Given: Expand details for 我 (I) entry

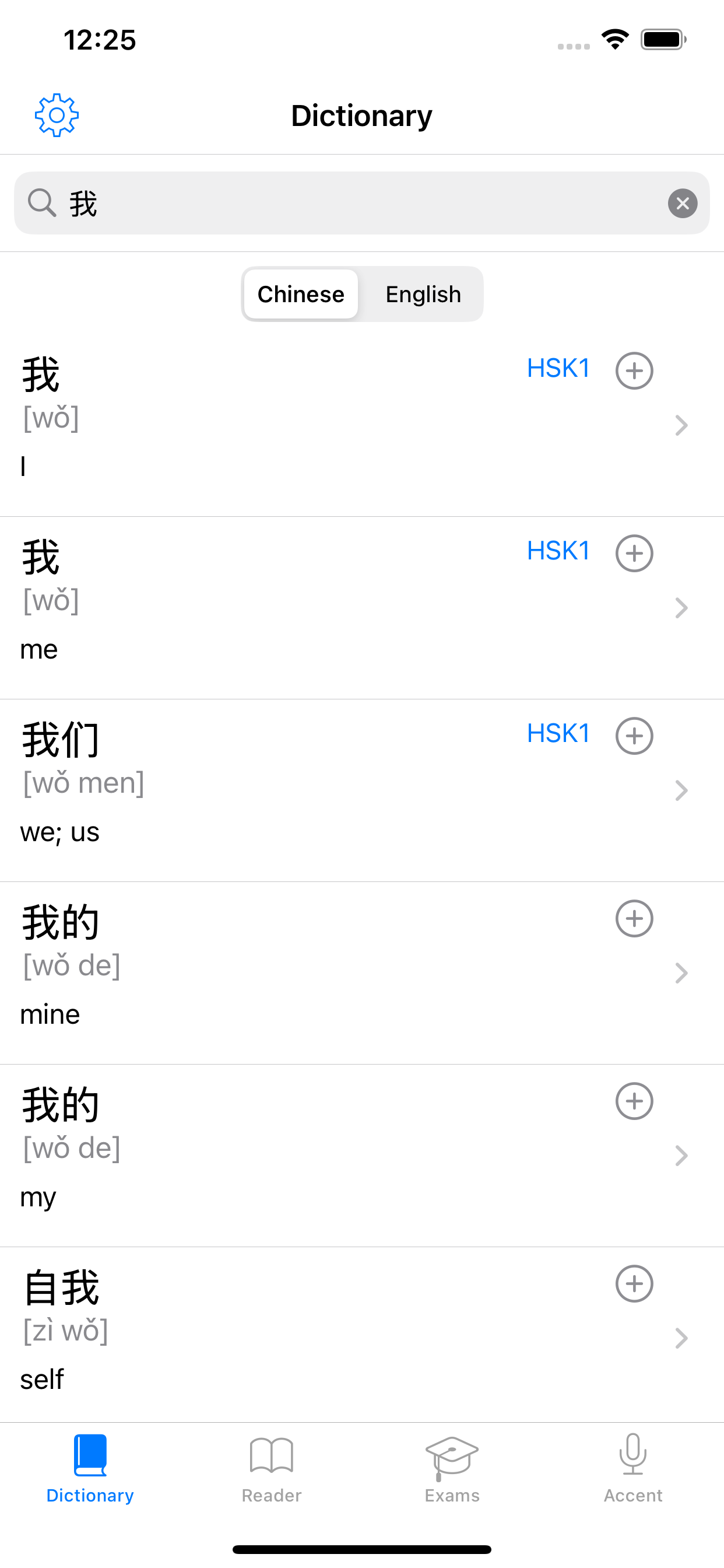Looking at the screenshot, I should 681,425.
